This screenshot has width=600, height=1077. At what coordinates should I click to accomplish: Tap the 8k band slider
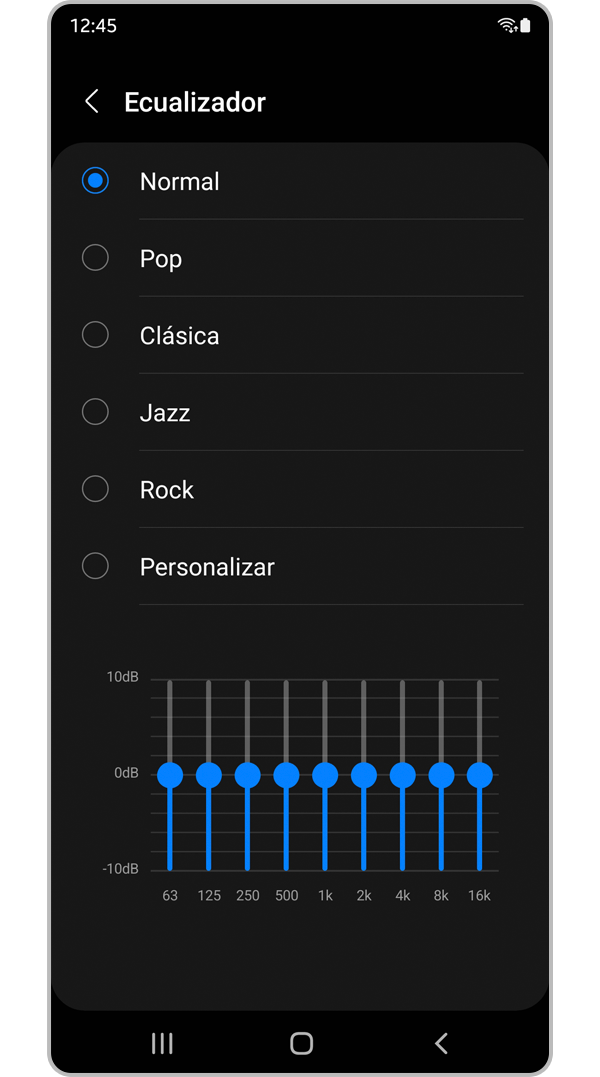pyautogui.click(x=441, y=775)
